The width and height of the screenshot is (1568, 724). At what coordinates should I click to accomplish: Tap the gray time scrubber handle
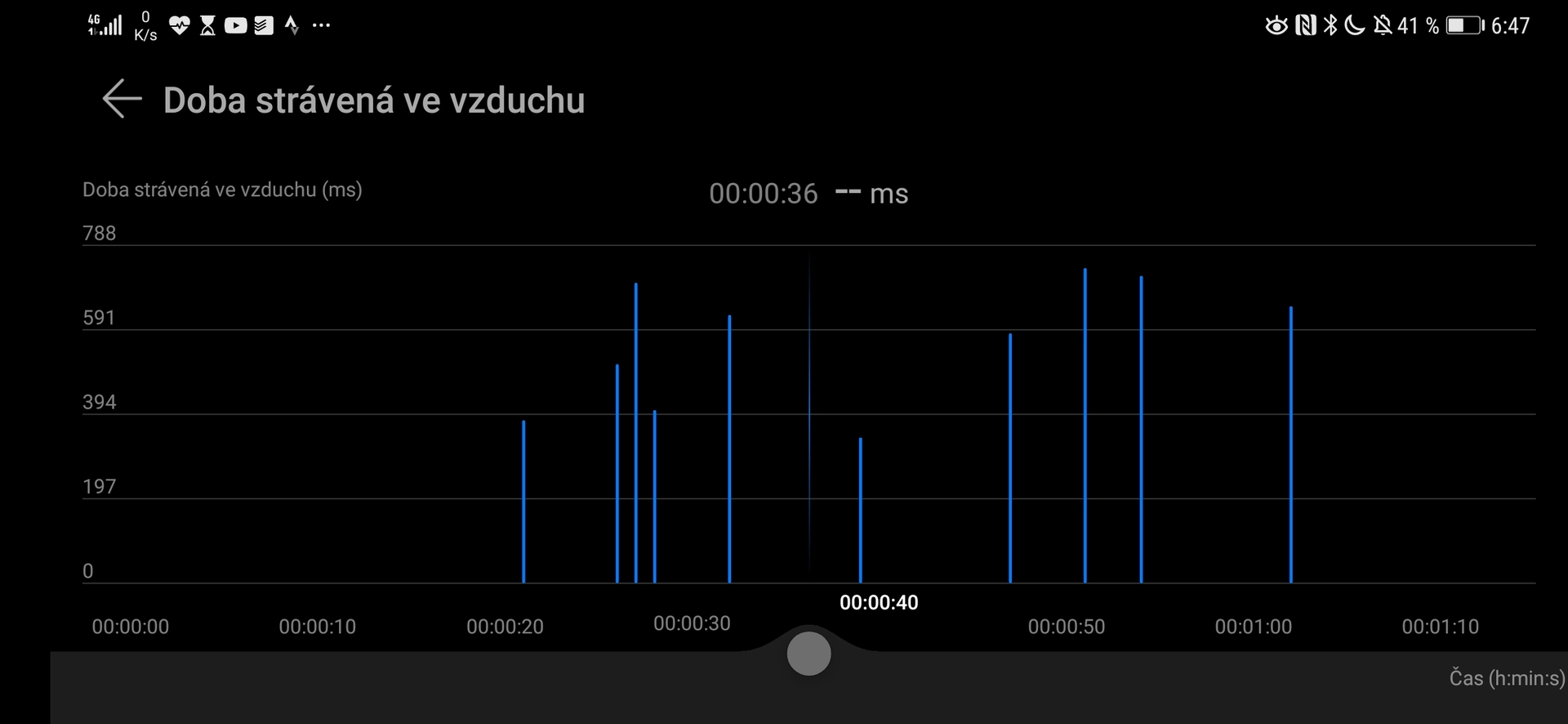tap(808, 654)
